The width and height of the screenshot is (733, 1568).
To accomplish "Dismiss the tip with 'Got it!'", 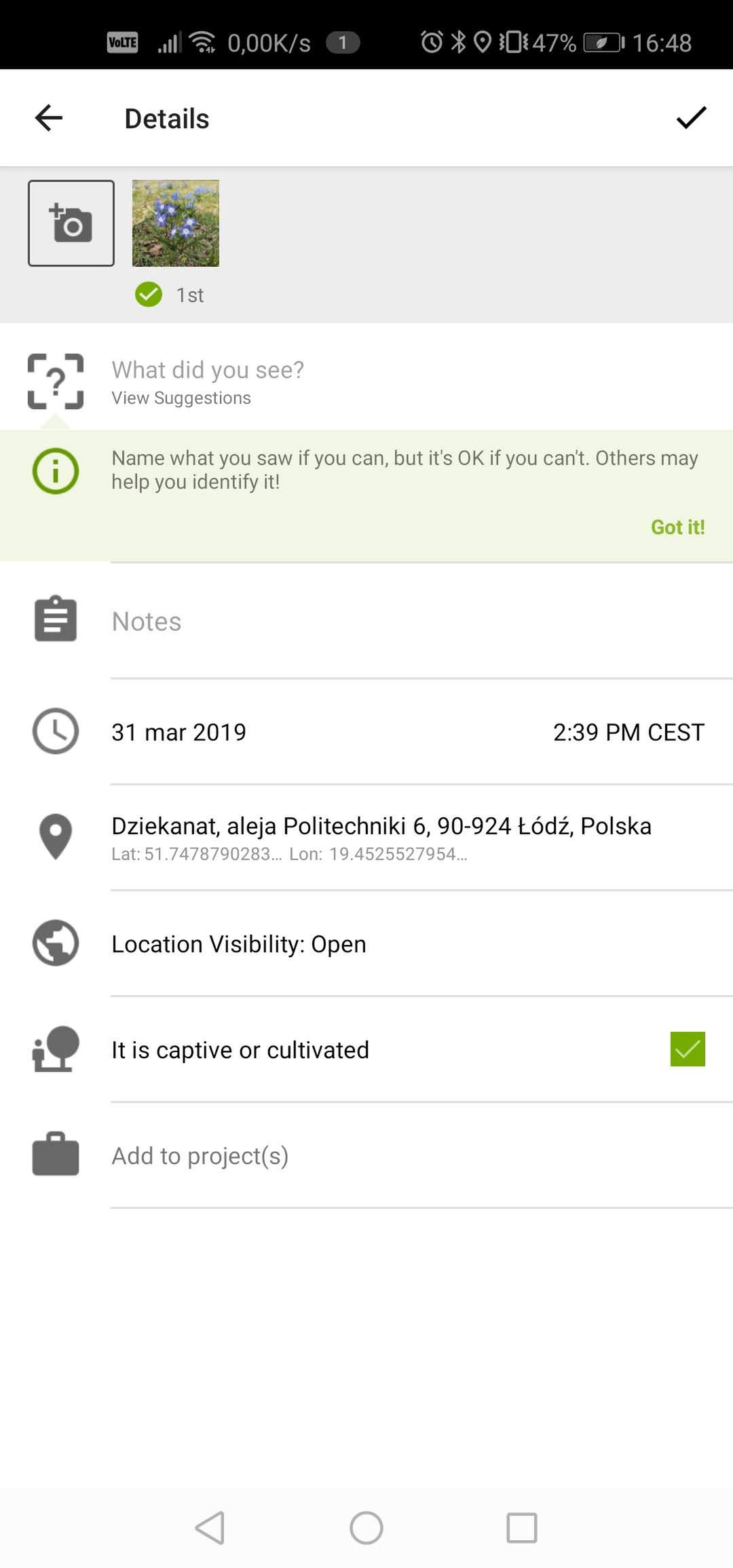I will (x=677, y=527).
